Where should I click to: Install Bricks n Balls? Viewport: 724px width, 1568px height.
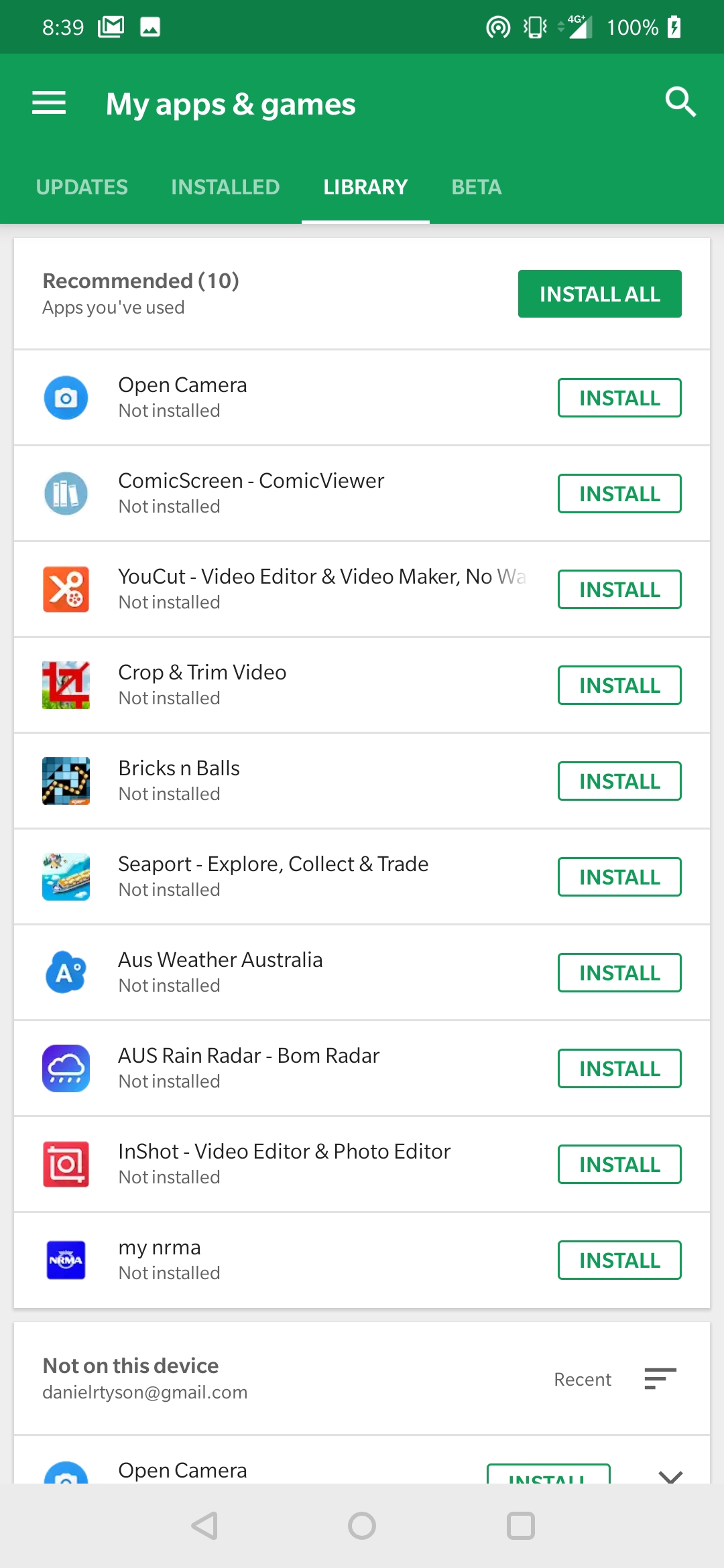click(619, 781)
